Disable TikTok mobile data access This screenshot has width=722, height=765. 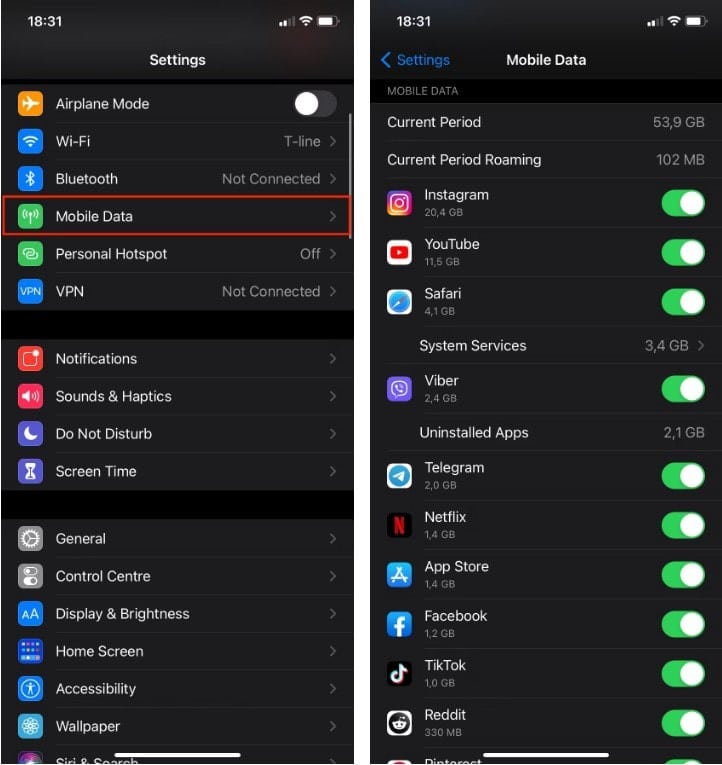[683, 673]
